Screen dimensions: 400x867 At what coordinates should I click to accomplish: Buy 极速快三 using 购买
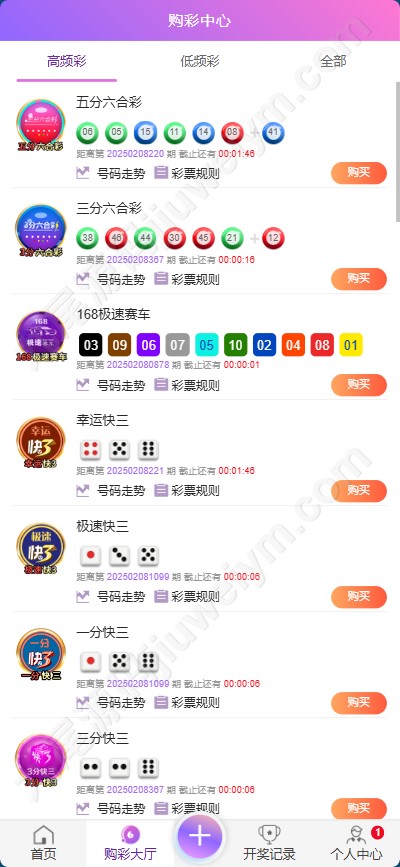pos(359,597)
